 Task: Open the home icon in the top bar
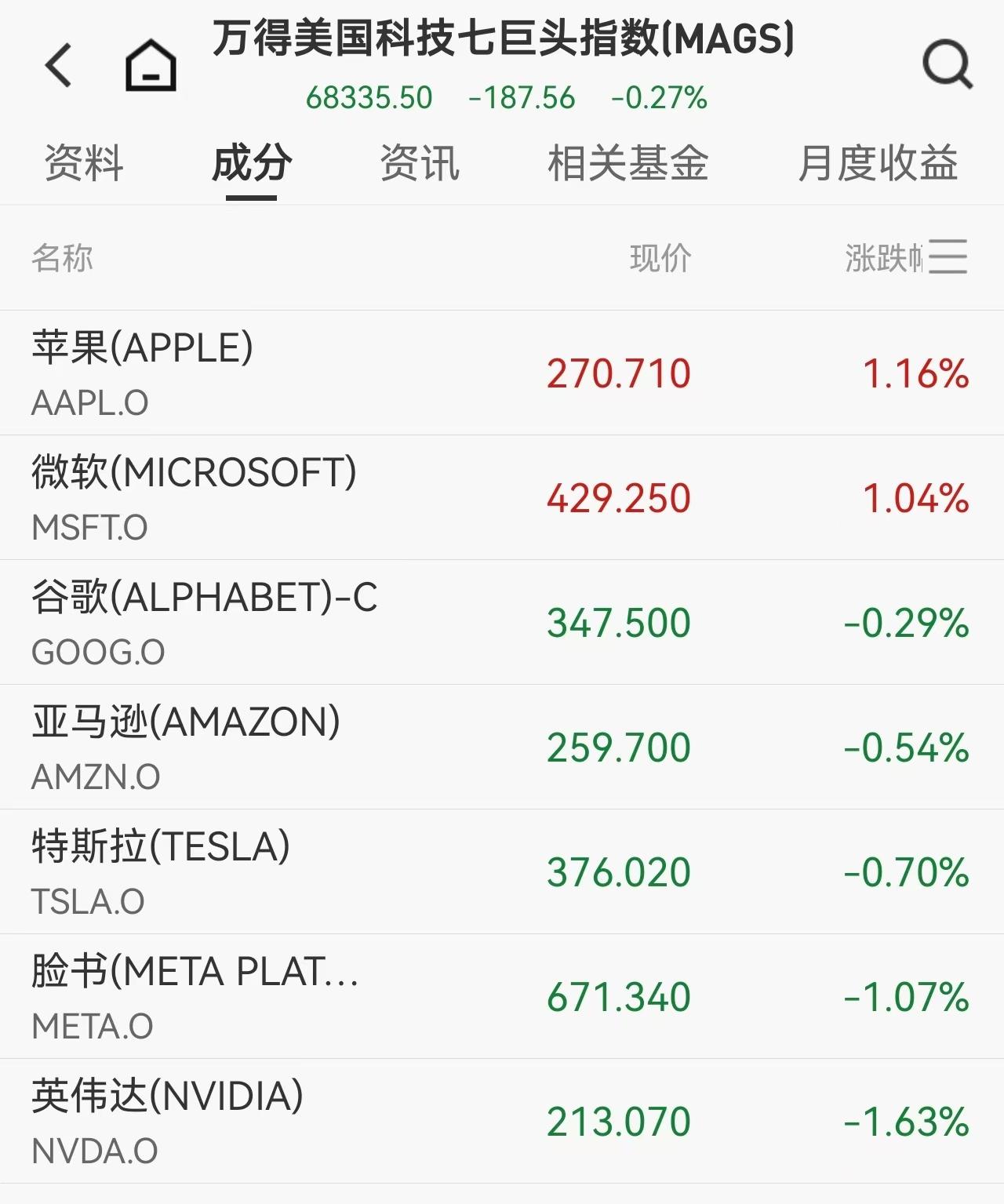coord(151,66)
